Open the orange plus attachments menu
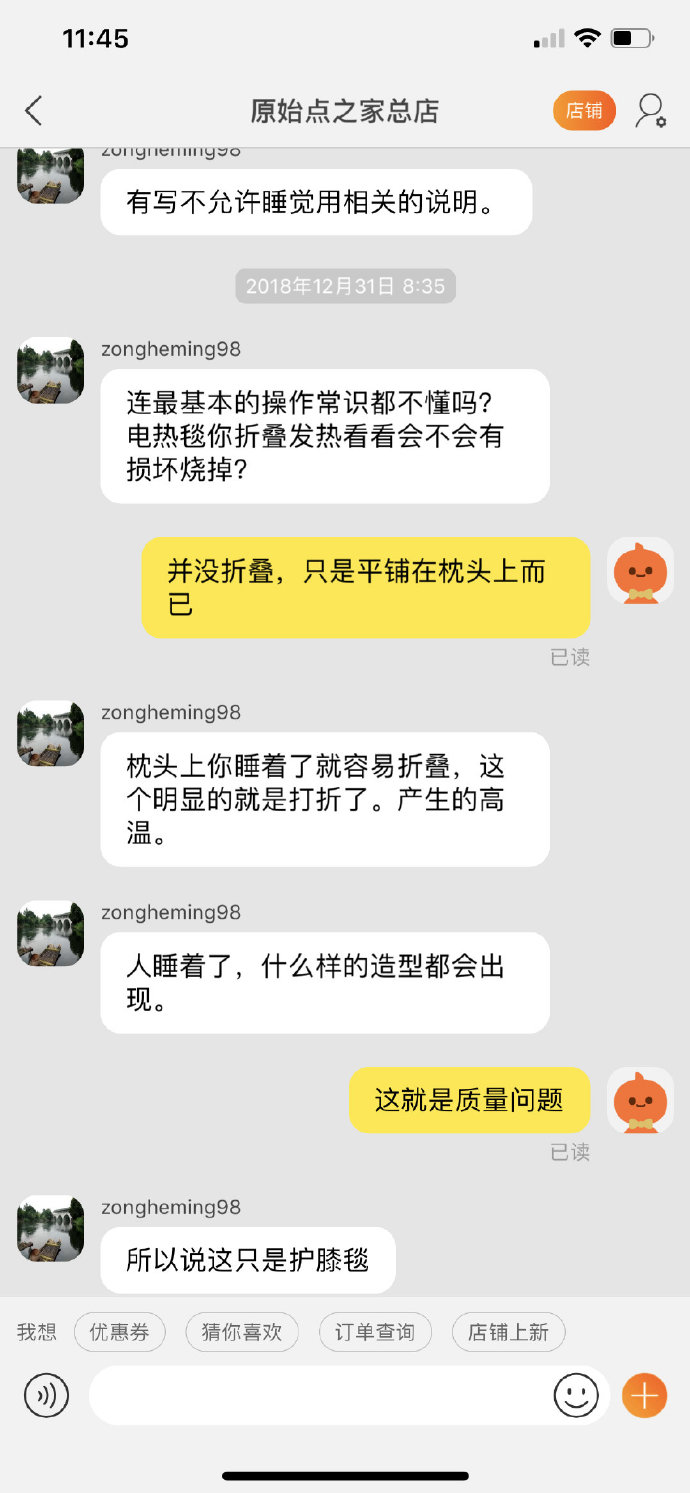690x1493 pixels. click(x=644, y=1395)
